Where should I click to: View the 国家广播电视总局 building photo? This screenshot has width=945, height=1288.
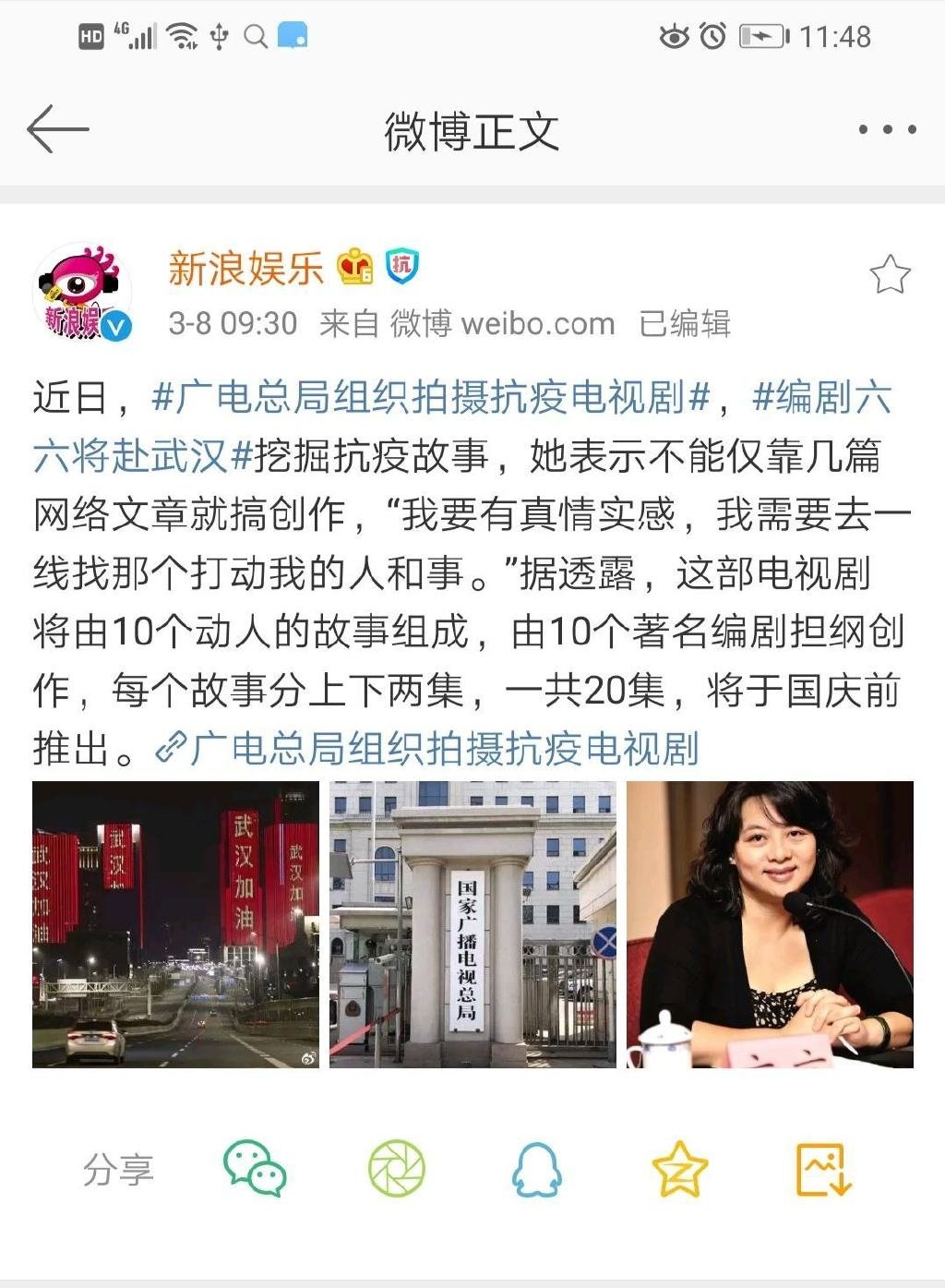pyautogui.click(x=472, y=924)
